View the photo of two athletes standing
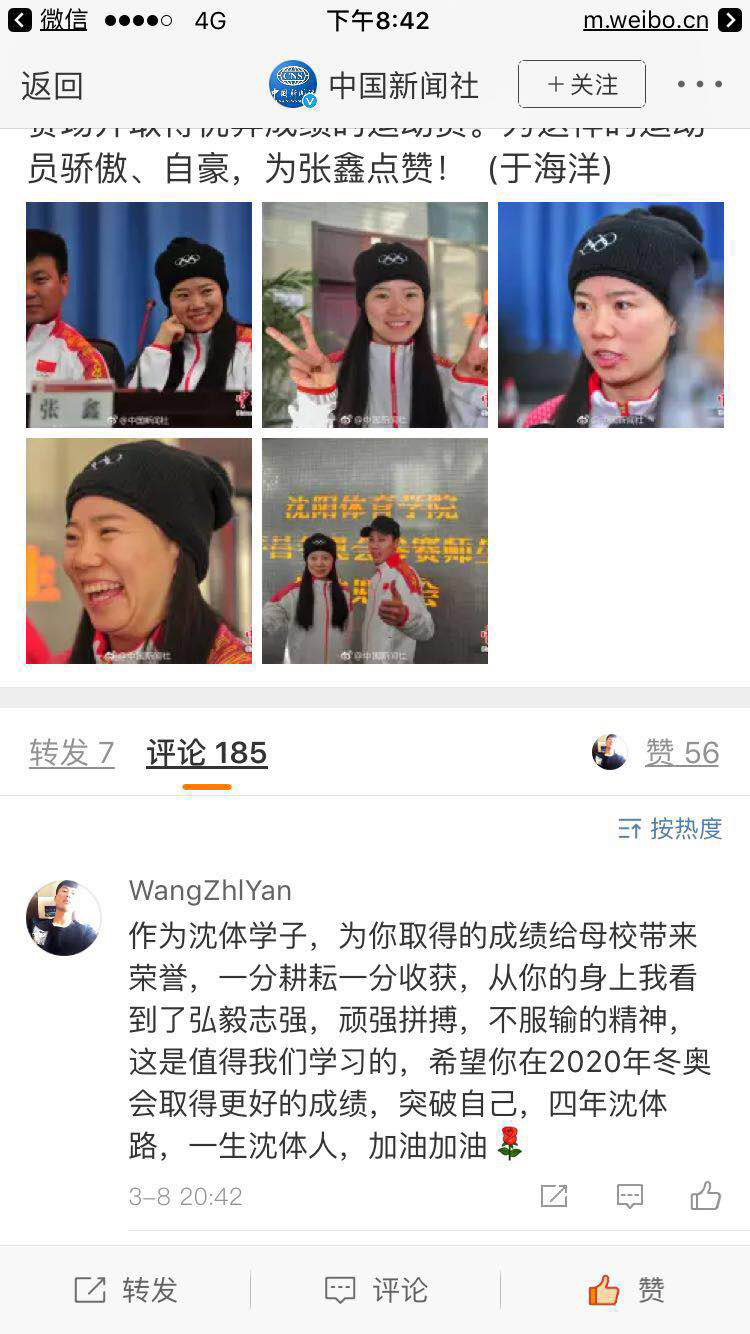750x1334 pixels. (375, 551)
